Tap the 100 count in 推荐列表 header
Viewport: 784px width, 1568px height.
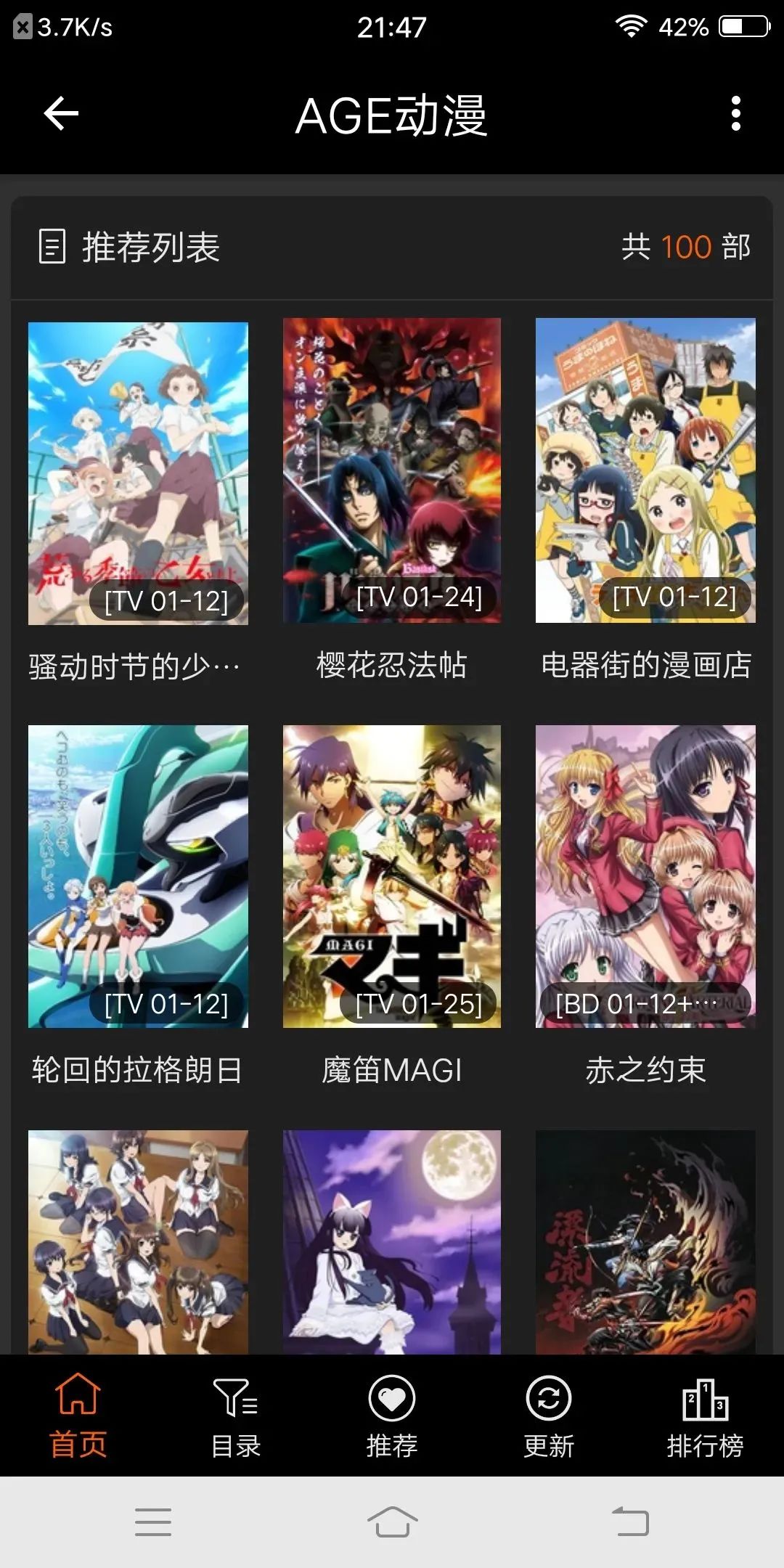687,247
